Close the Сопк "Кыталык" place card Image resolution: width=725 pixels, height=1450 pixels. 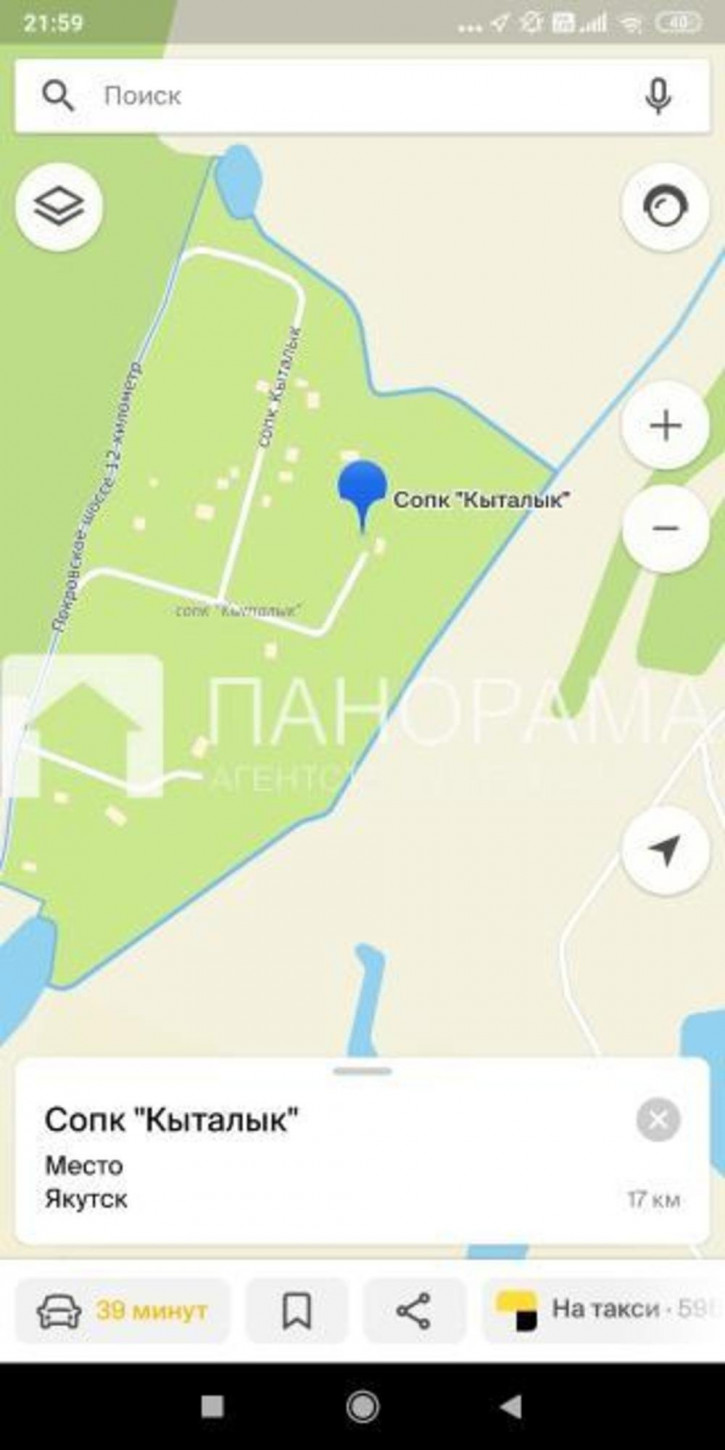pos(658,1121)
